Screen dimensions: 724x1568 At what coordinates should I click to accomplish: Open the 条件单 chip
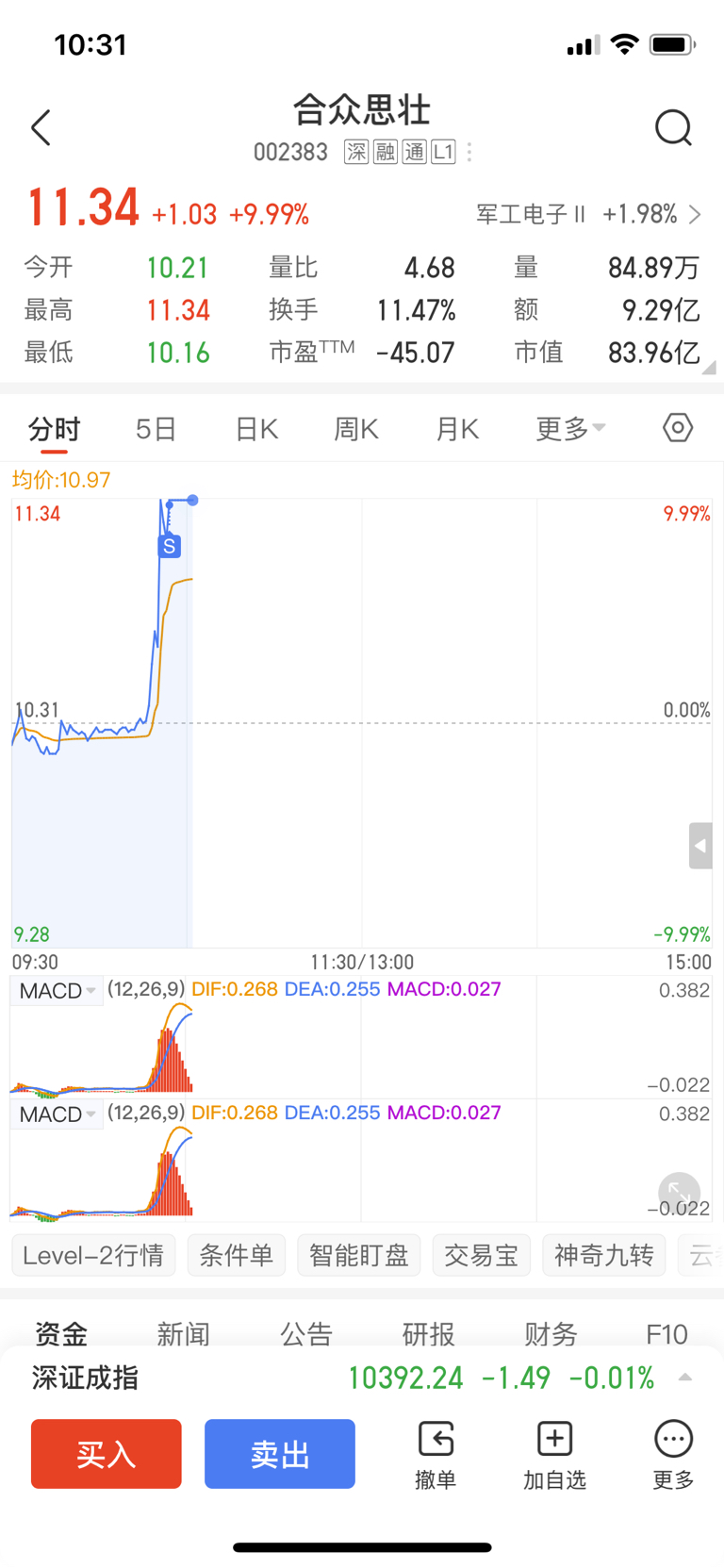[x=237, y=1256]
